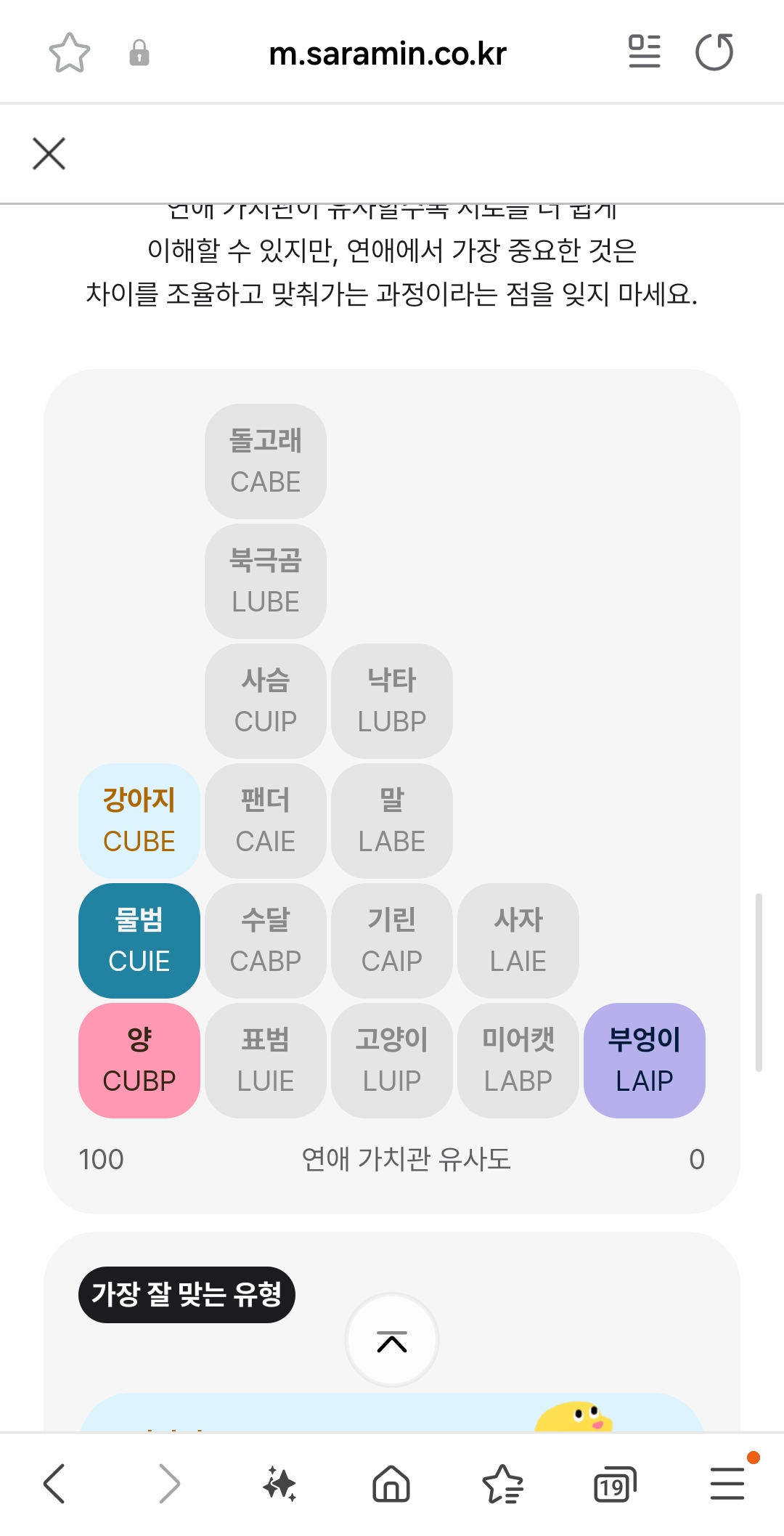Open the AI sparkle feature in the toolbar

click(280, 1483)
